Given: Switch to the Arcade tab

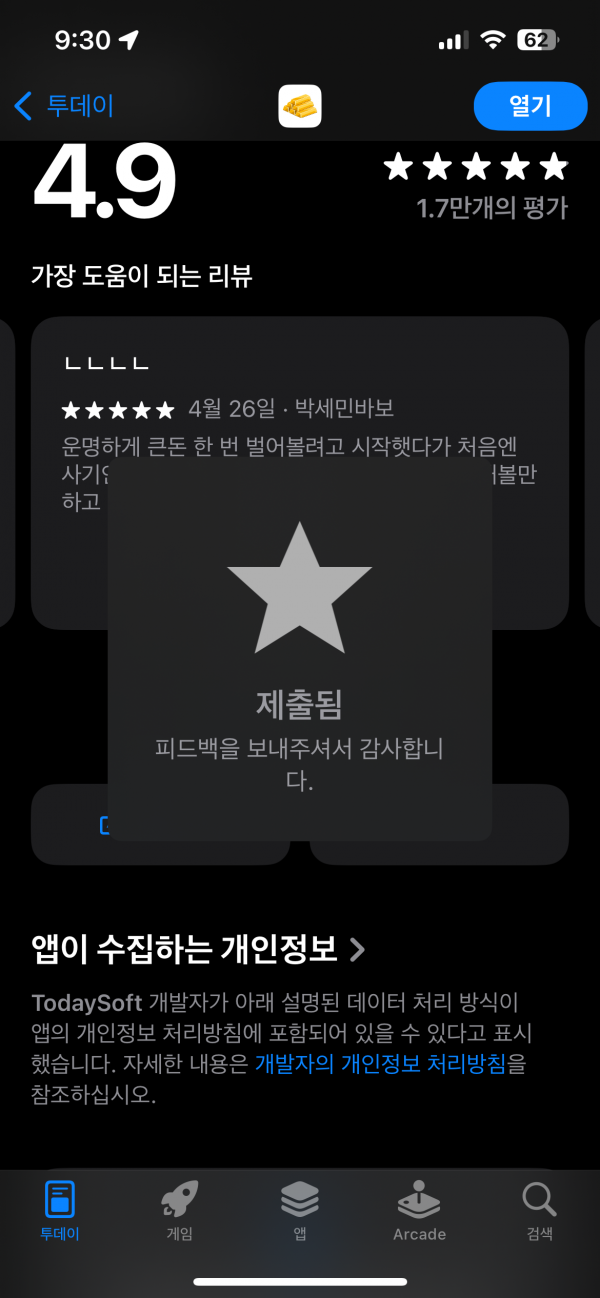Looking at the screenshot, I should (419, 1210).
